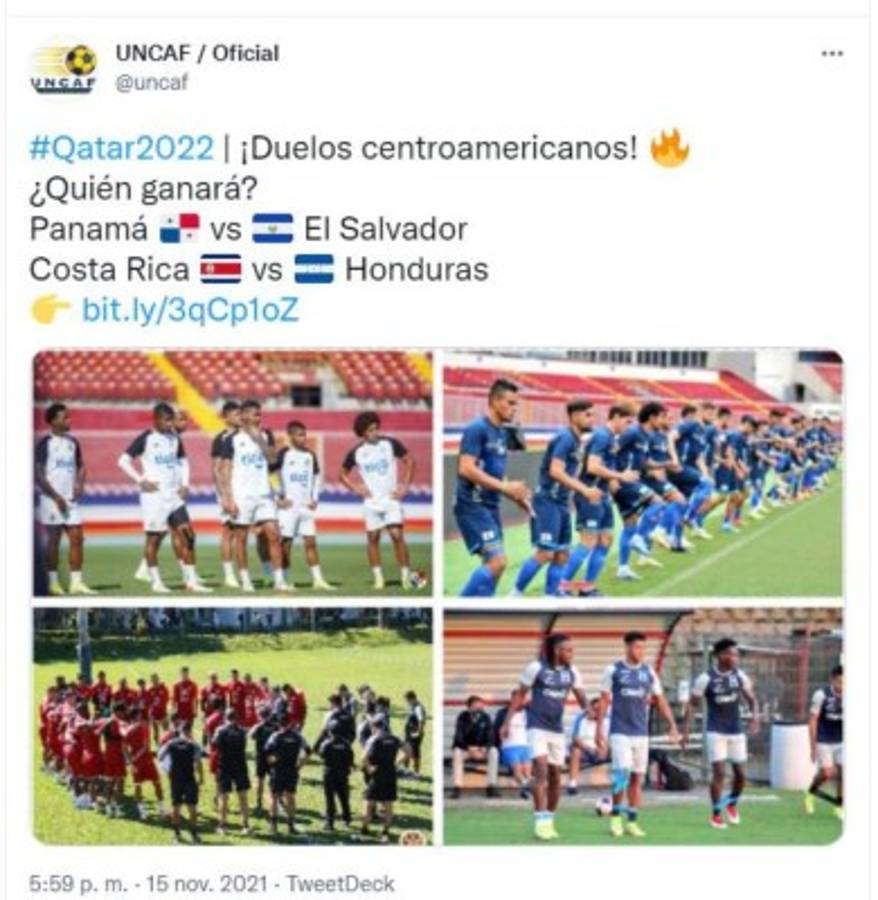
Task: Open the bit.ly/3qCp1oZ link
Action: click(x=190, y=310)
